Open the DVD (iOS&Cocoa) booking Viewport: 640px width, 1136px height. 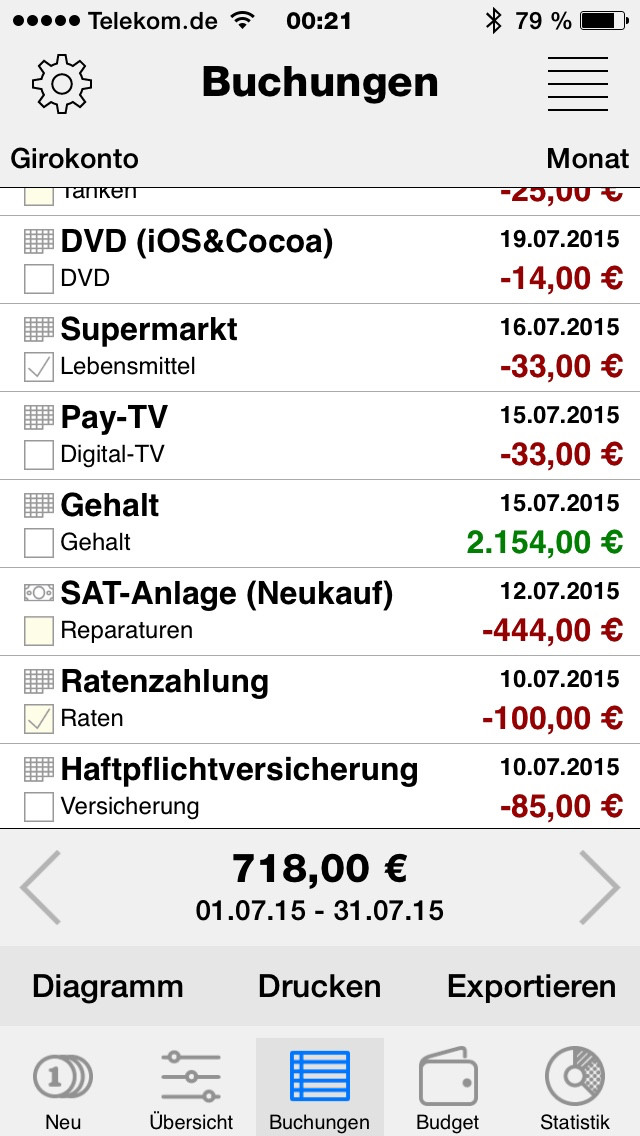(x=320, y=259)
